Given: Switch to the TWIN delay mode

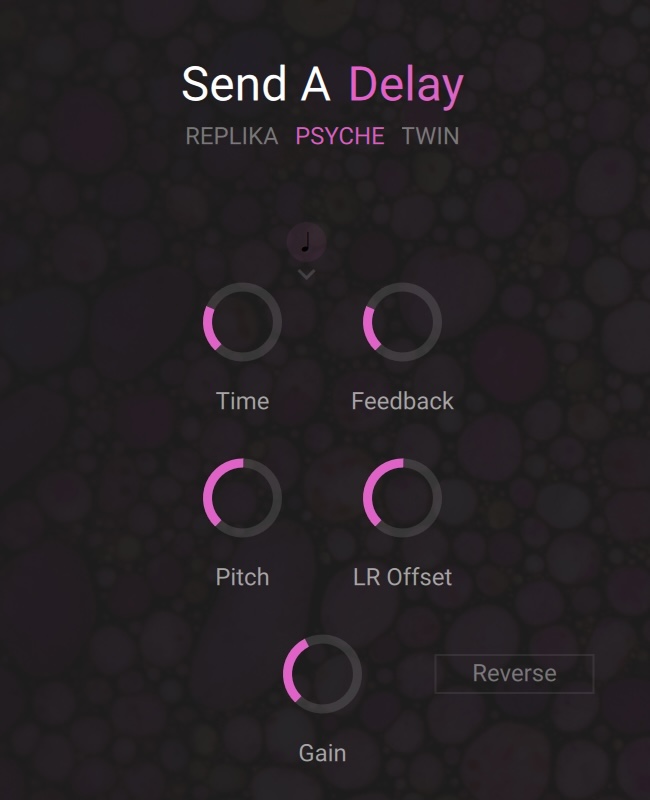Looking at the screenshot, I should [x=430, y=136].
